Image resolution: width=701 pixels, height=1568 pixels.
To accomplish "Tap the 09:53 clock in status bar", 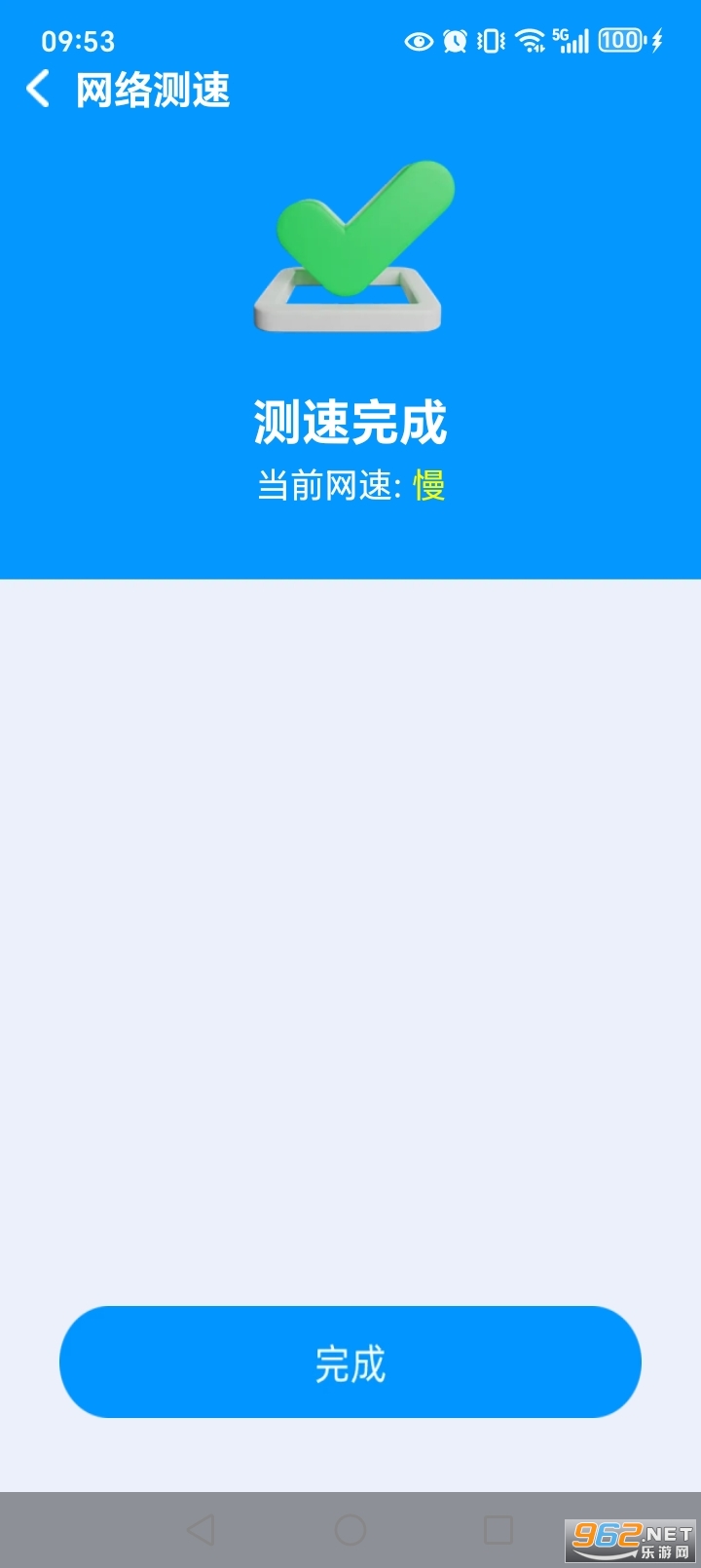I will (x=78, y=41).
